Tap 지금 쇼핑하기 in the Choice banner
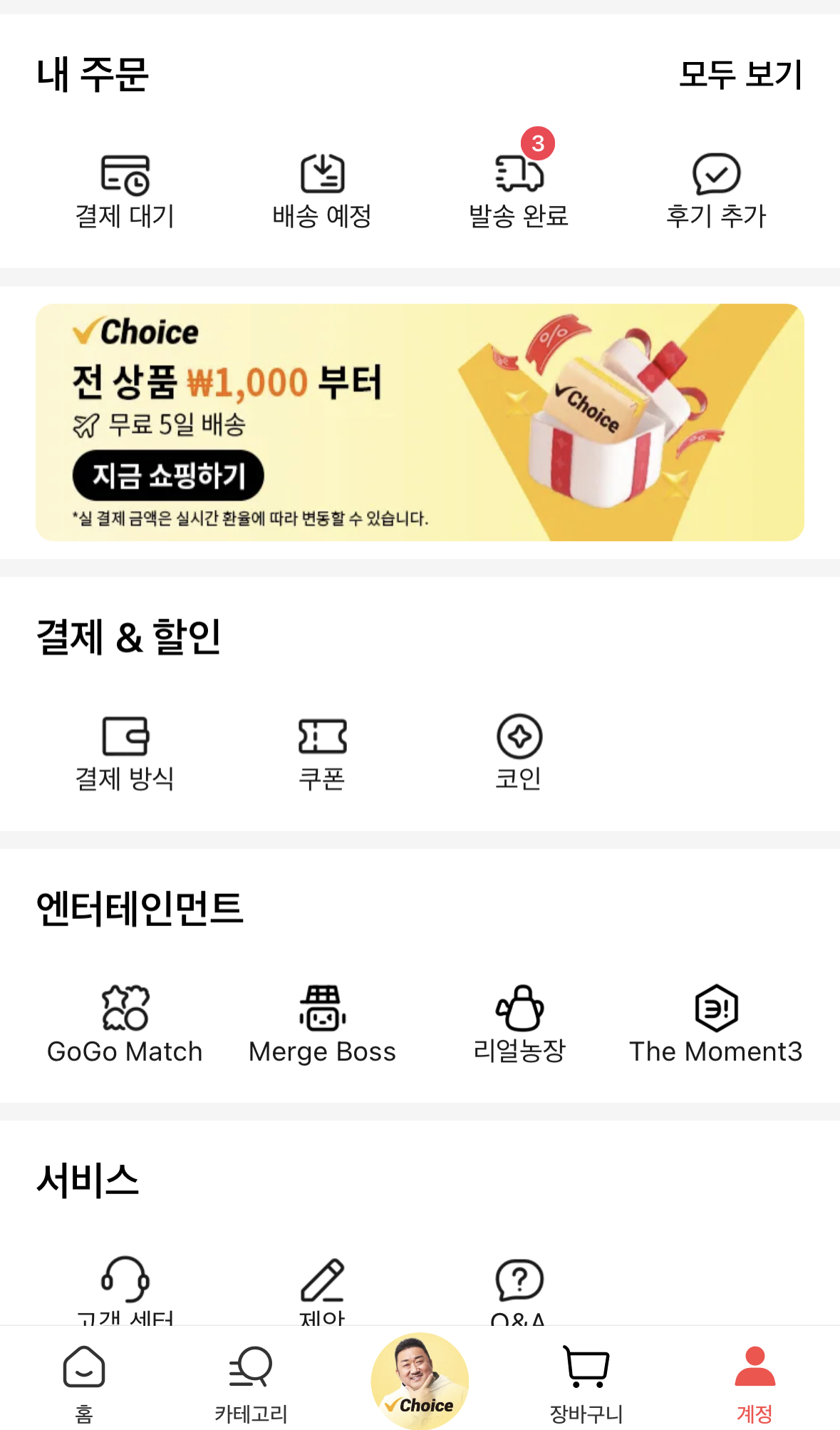The image size is (840, 1430). pos(167,473)
